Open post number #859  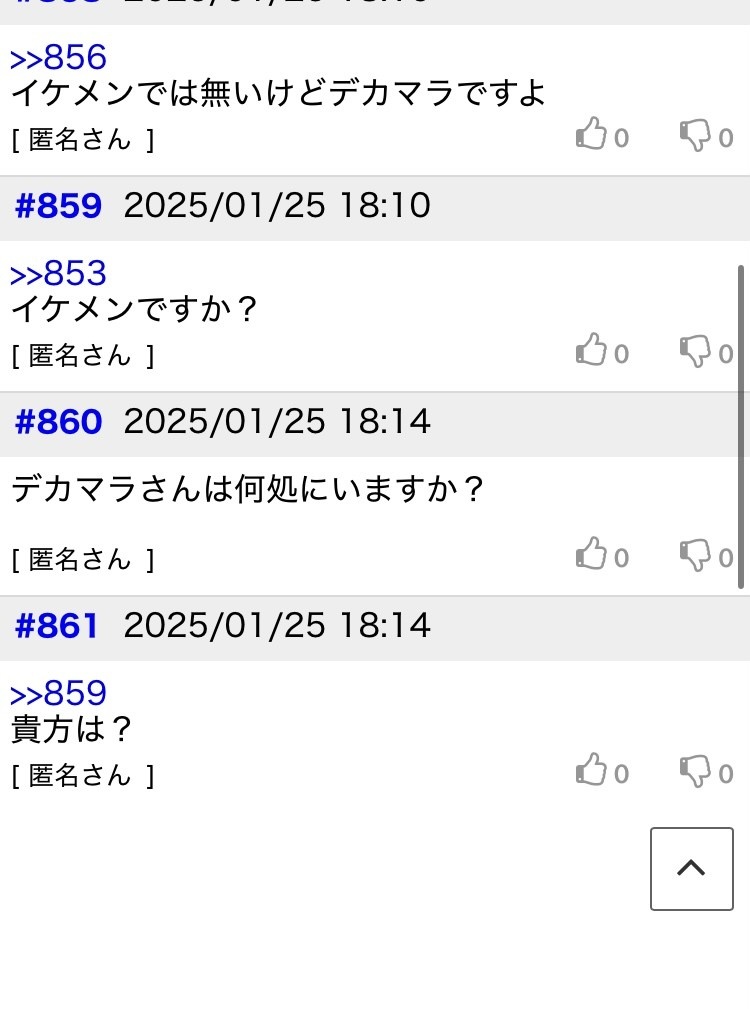pyautogui.click(x=59, y=206)
